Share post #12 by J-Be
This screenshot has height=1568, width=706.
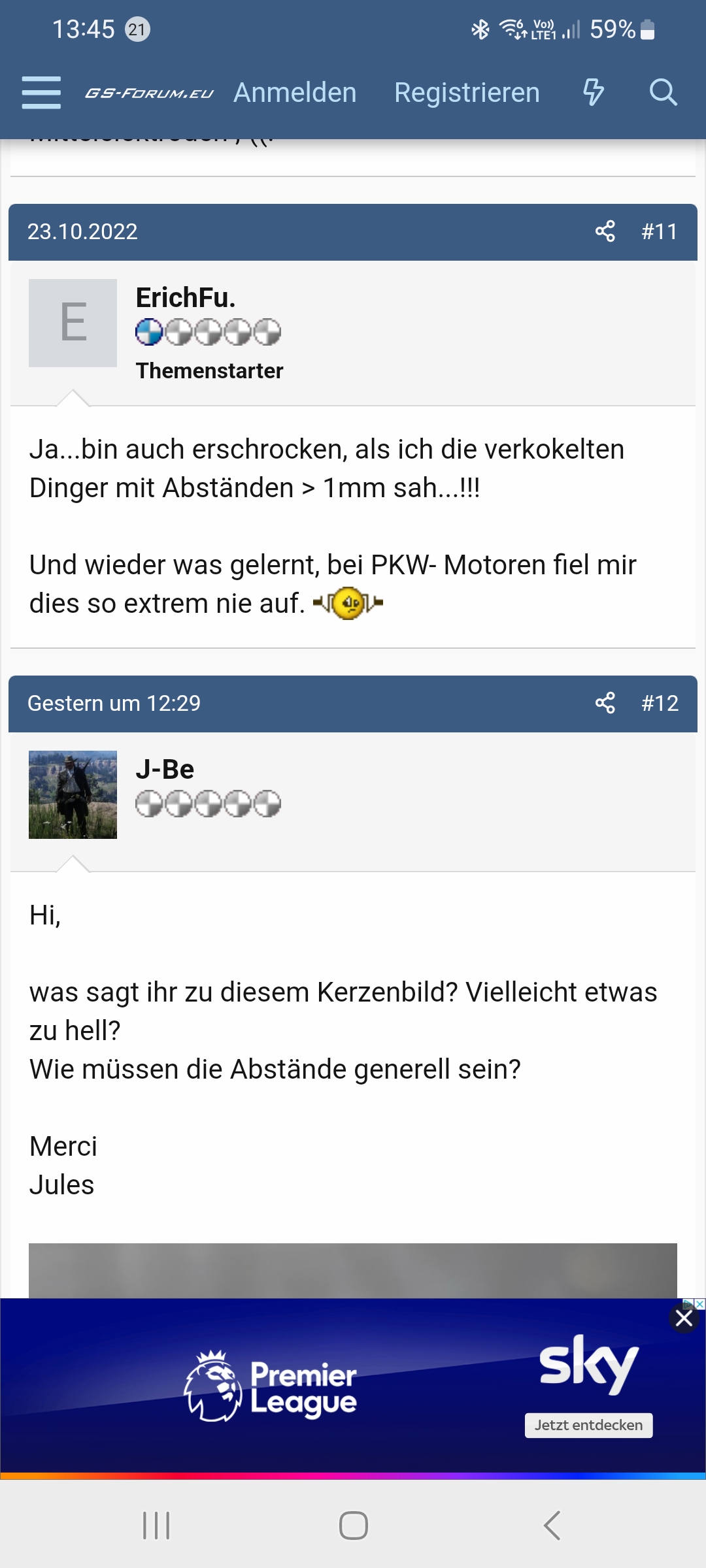(605, 703)
